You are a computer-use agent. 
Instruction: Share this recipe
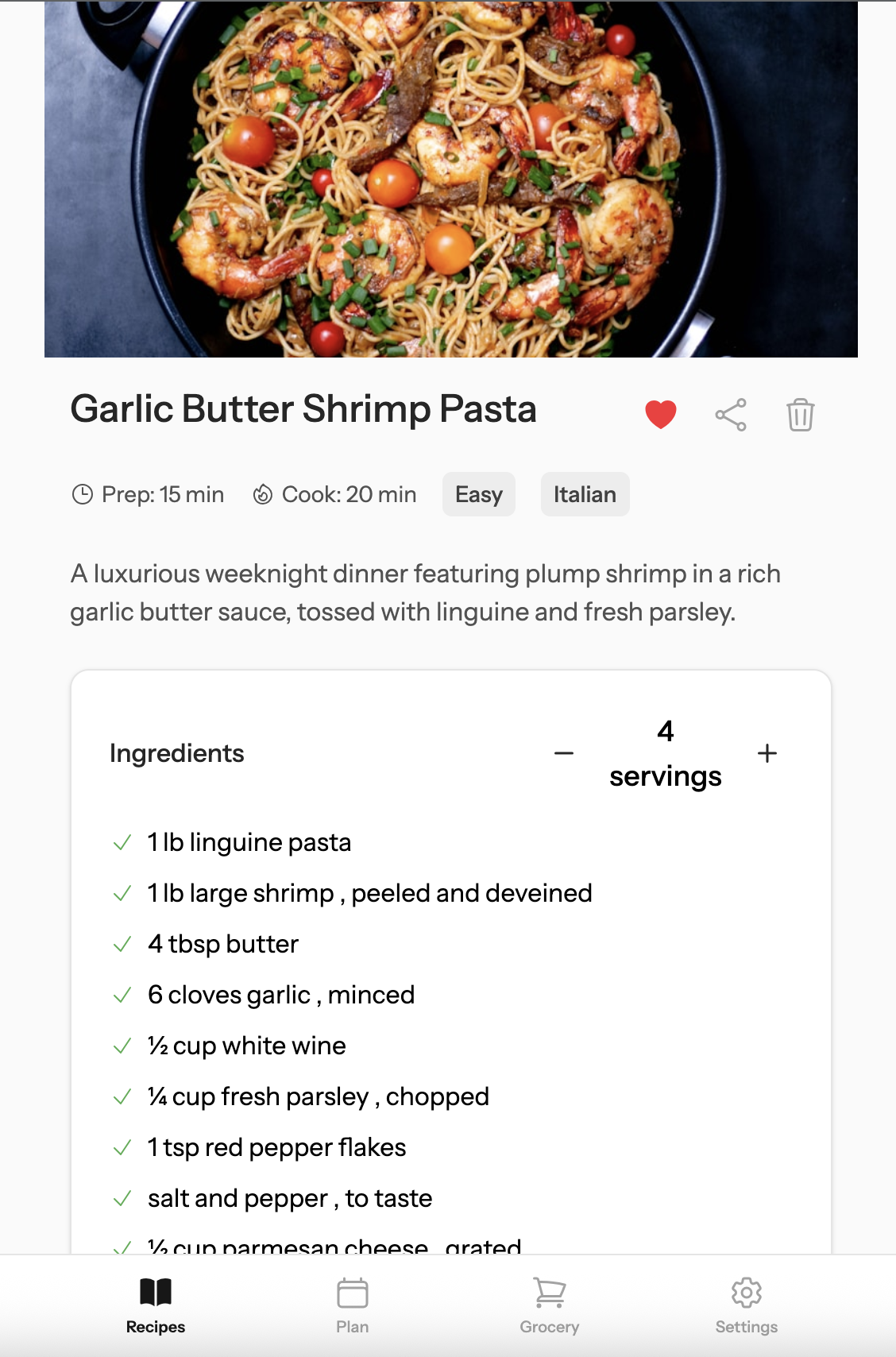coord(731,414)
